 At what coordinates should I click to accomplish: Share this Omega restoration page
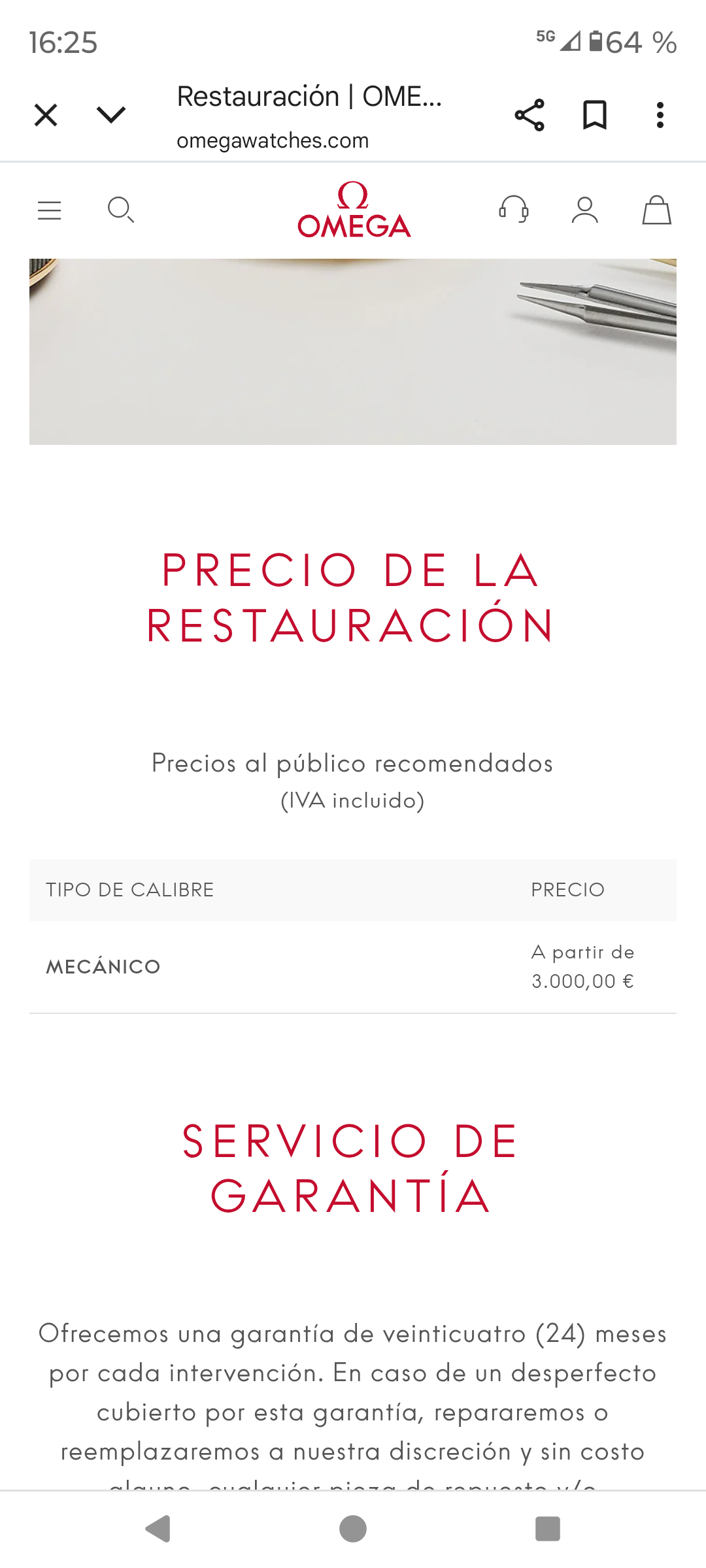click(529, 115)
